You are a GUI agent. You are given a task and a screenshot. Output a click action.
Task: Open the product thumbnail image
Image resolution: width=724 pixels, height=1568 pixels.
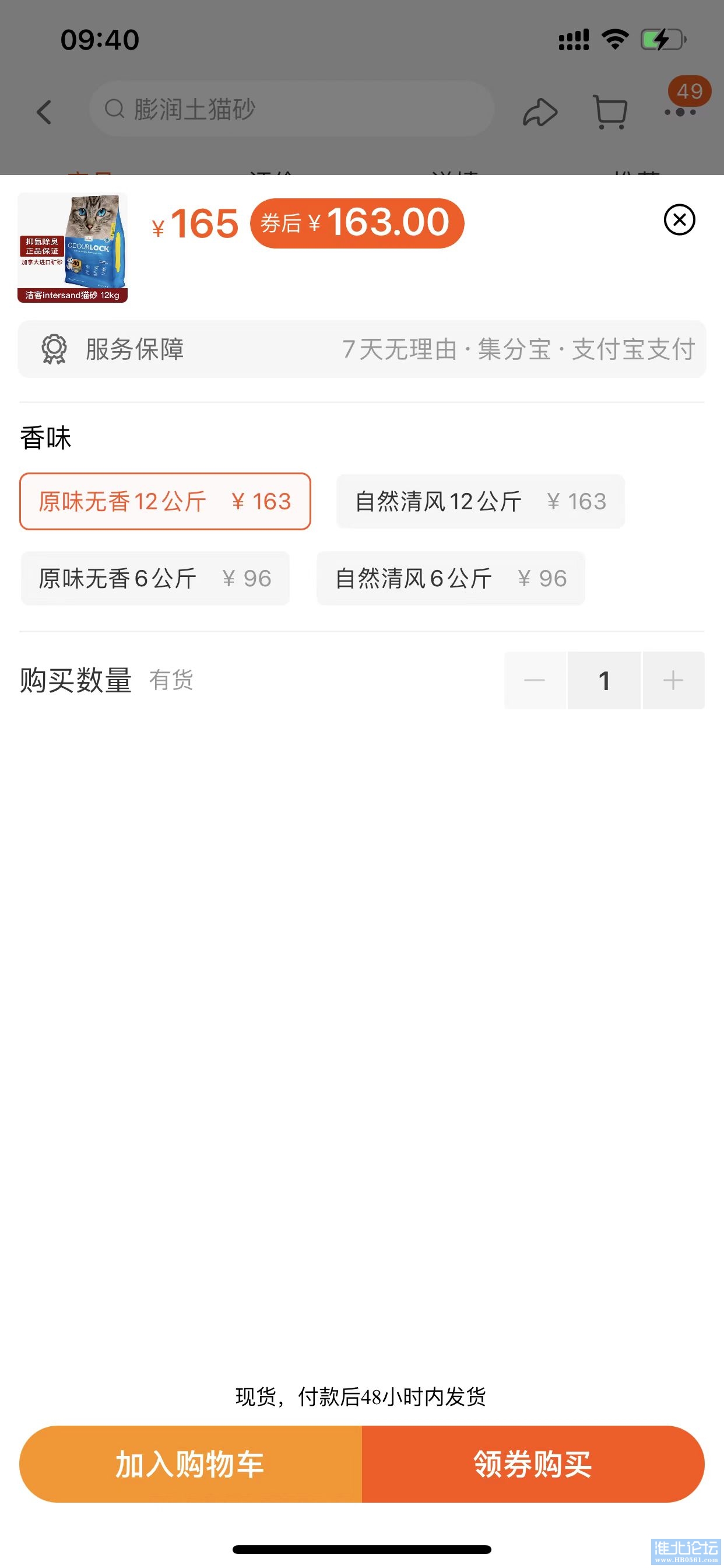[72, 247]
